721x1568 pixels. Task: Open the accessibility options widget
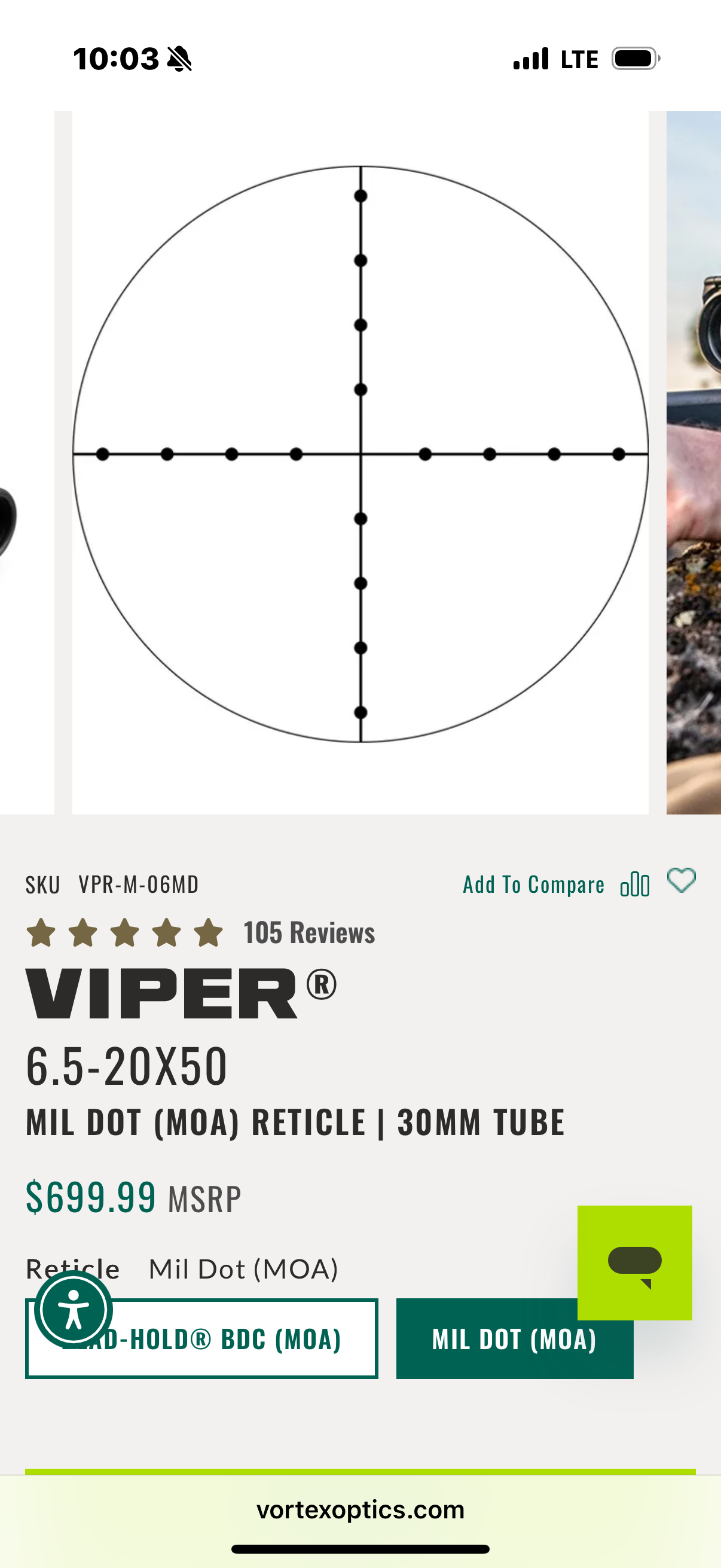pos(74,1309)
